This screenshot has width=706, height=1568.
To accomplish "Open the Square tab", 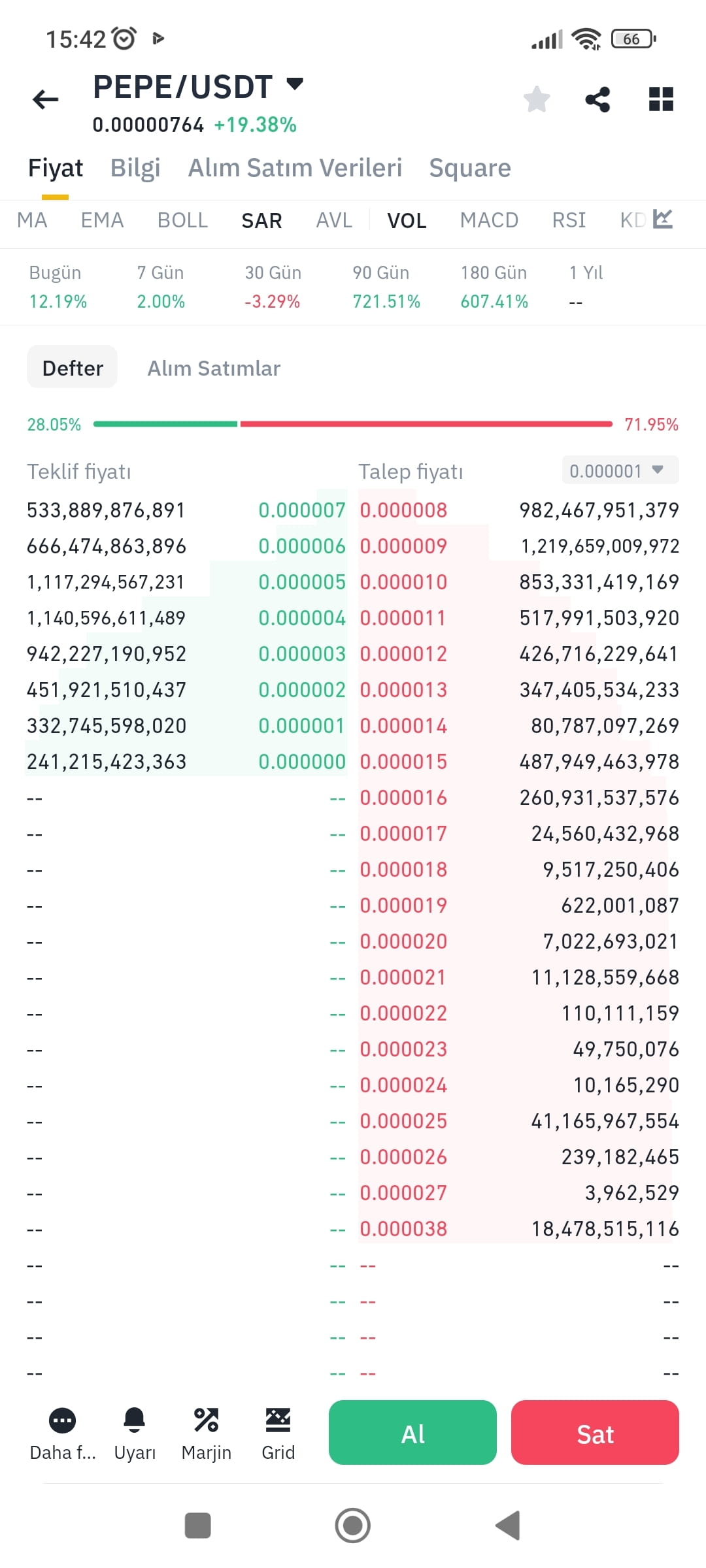I will 470,168.
